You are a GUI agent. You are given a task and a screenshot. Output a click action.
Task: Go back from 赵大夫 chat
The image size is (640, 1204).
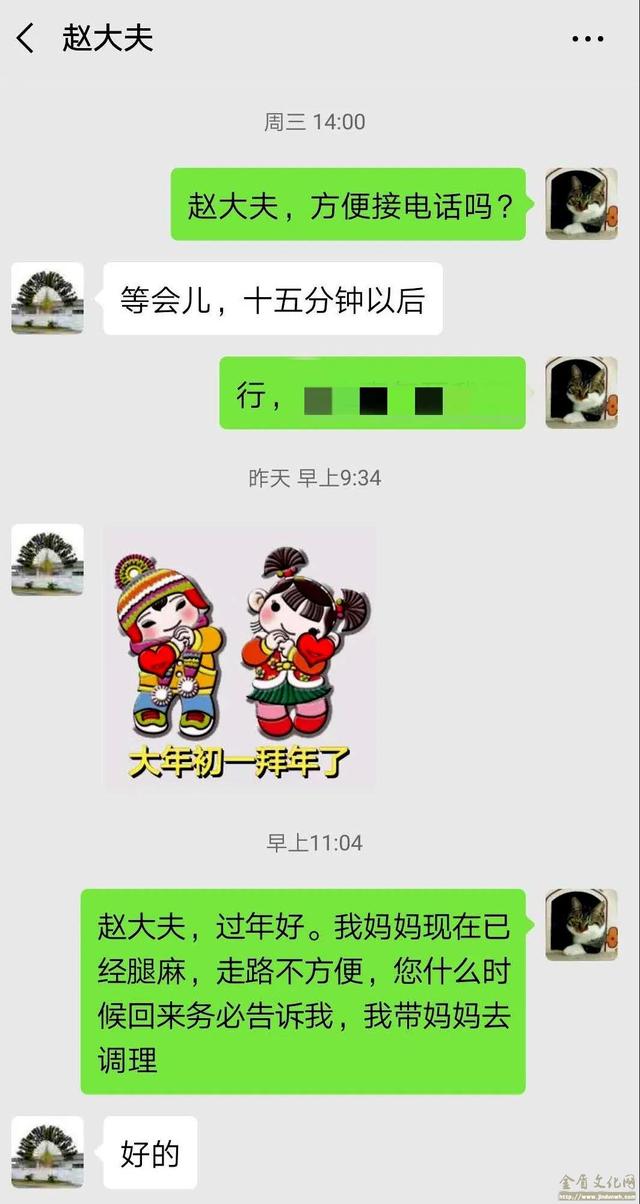point(26,39)
